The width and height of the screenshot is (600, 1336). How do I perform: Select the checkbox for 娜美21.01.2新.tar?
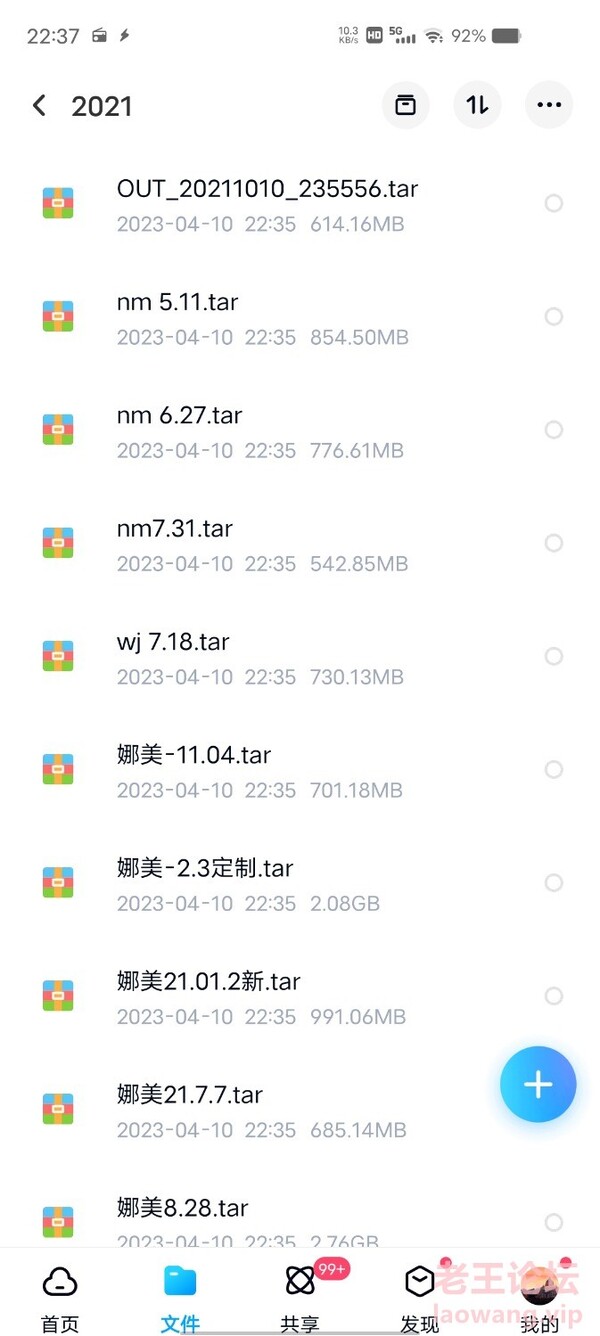[553, 995]
